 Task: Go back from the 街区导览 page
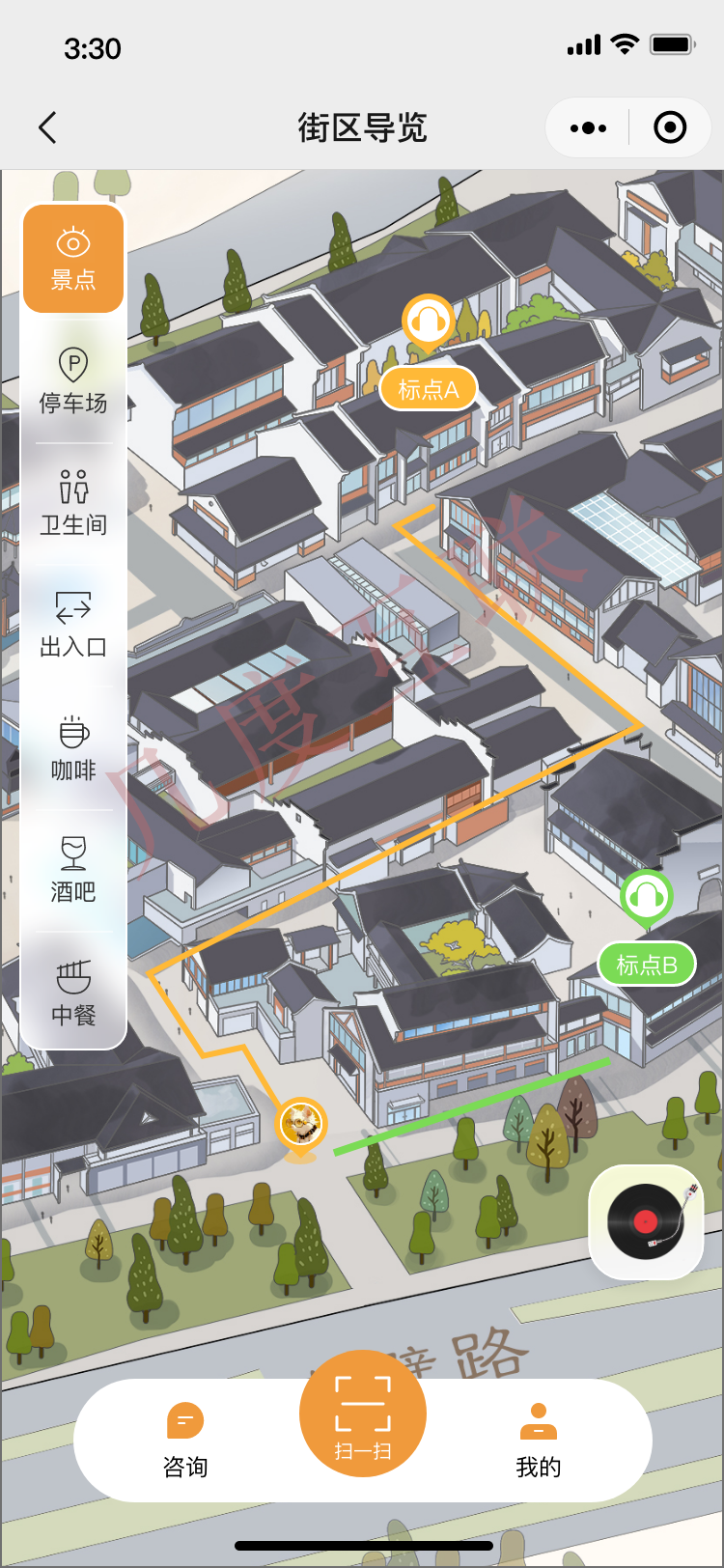coord(47,127)
